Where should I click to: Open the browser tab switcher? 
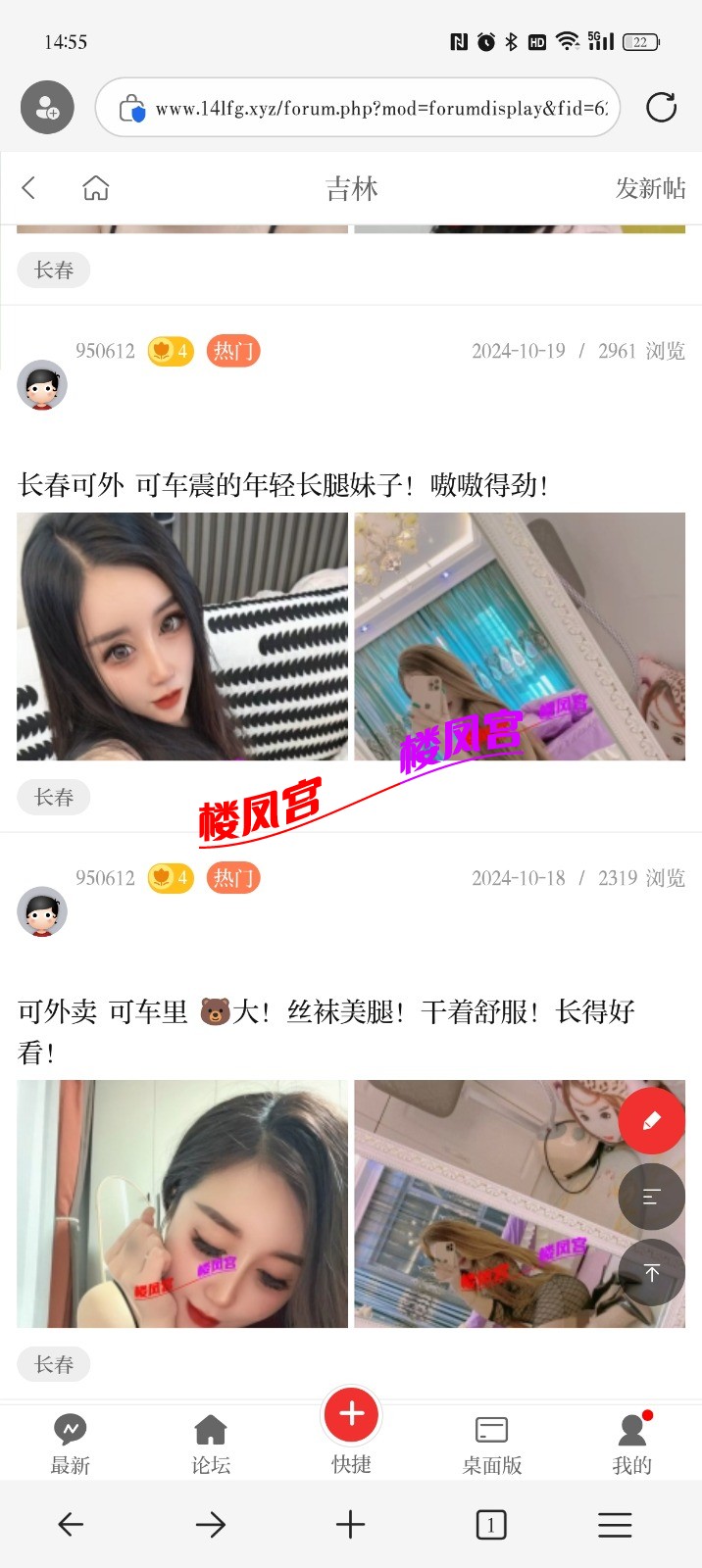click(490, 1524)
